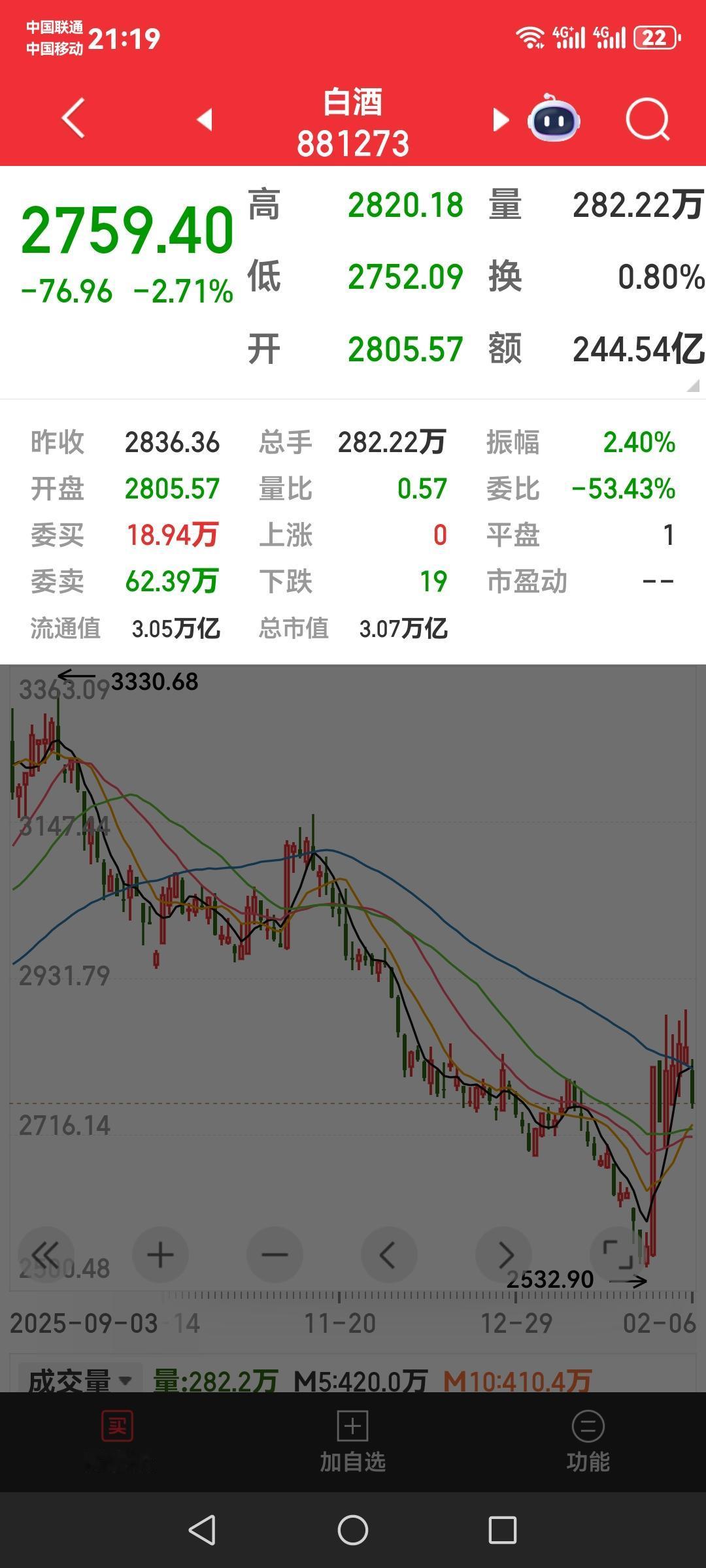Pan chart forward with single right chevron
706x1568 pixels.
click(x=505, y=1254)
